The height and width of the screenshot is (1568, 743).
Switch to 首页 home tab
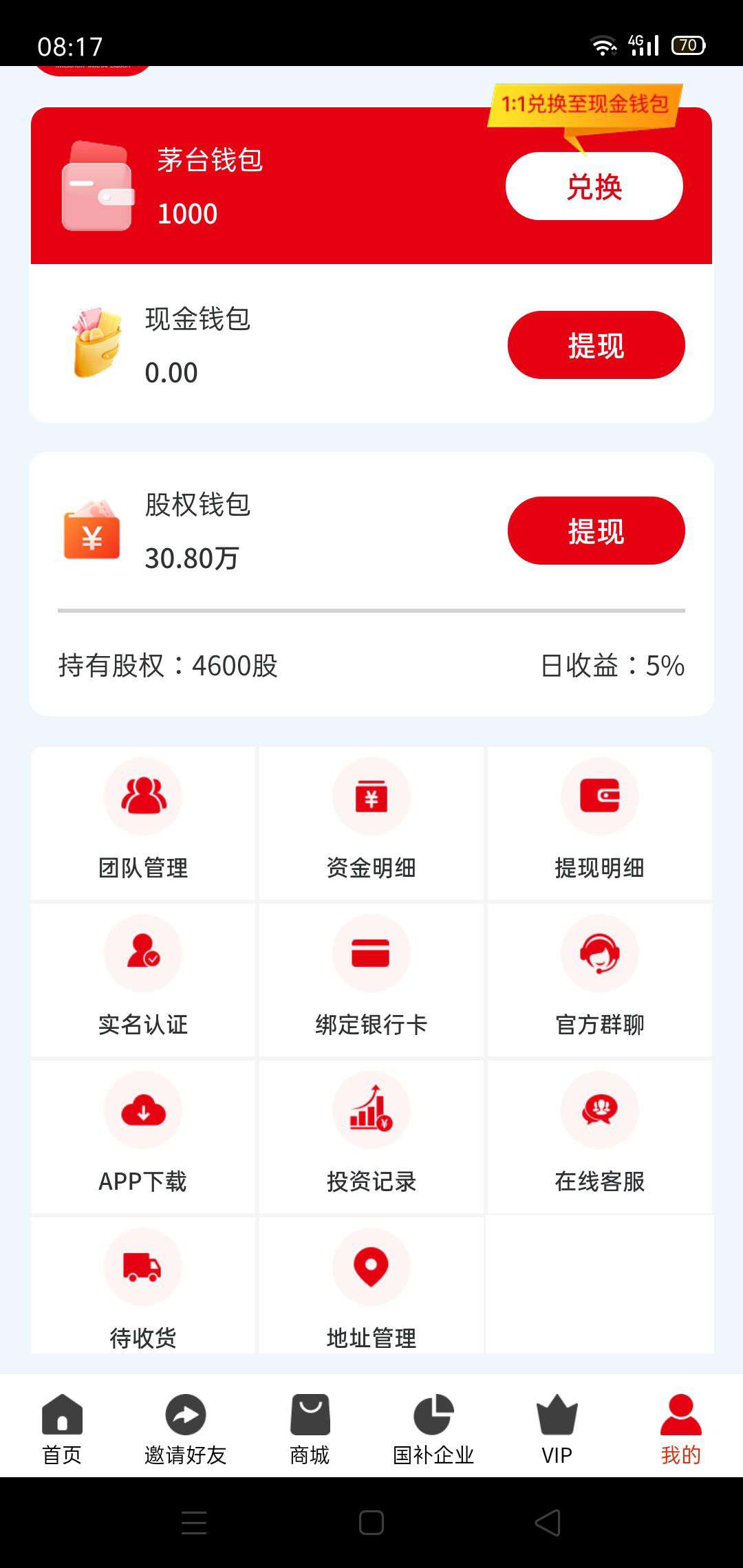pyautogui.click(x=63, y=1430)
